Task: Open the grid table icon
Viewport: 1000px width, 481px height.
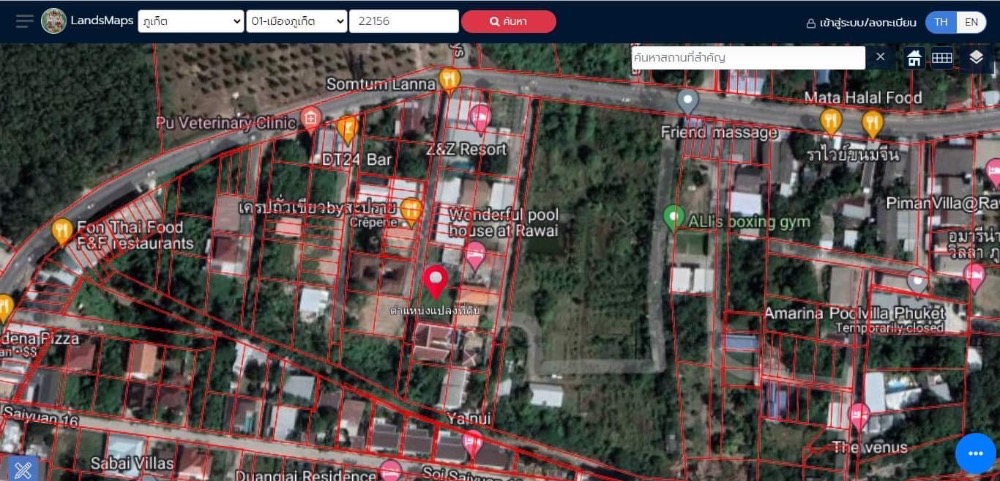Action: click(942, 58)
